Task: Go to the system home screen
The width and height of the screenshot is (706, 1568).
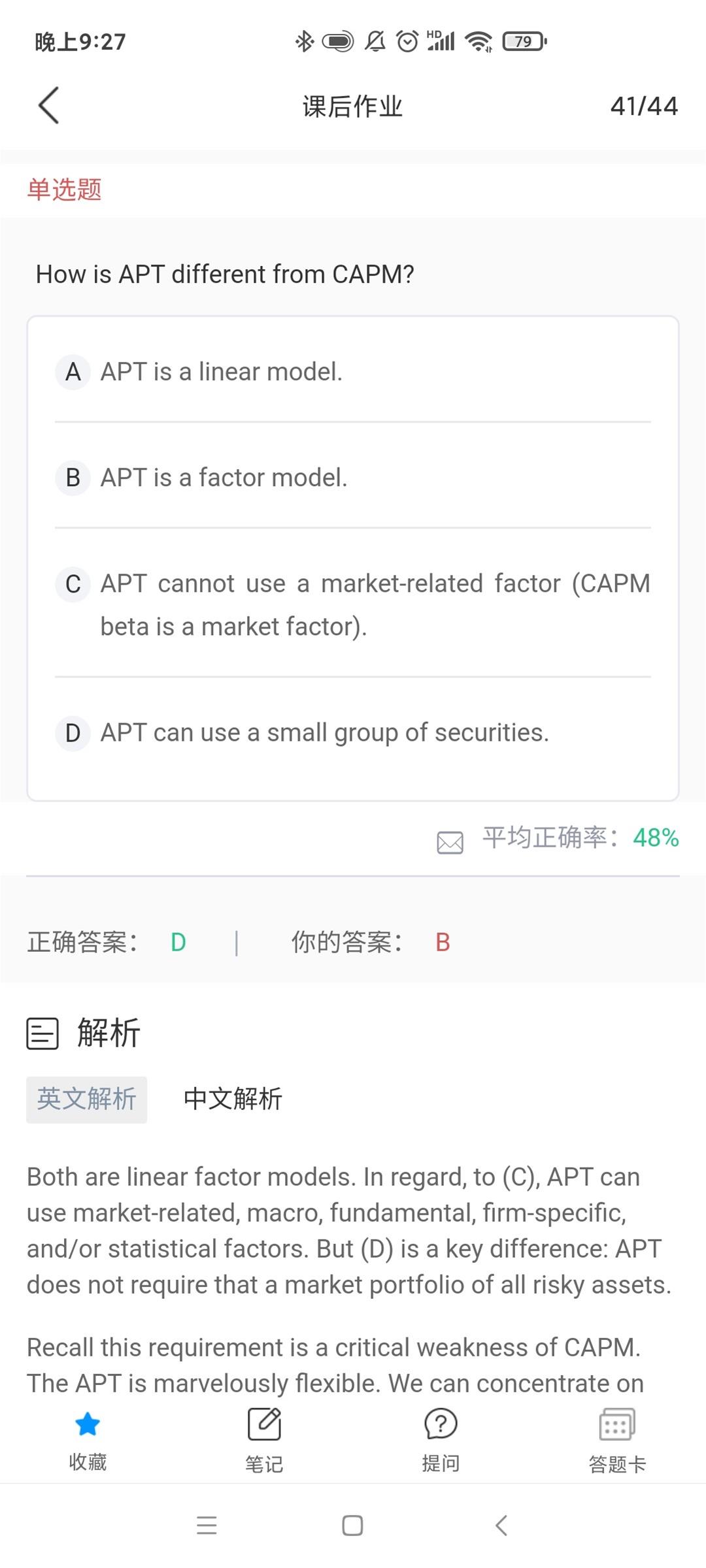Action: point(352,1526)
